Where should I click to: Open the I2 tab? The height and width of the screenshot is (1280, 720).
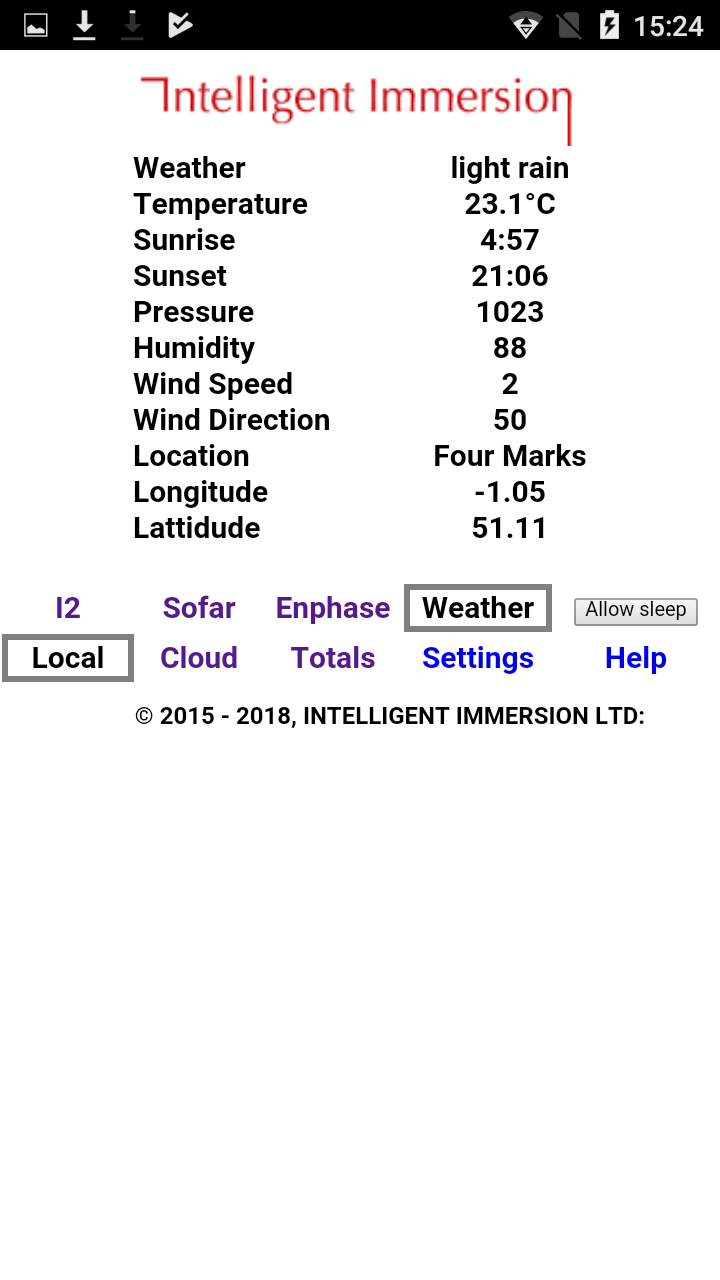(x=68, y=608)
